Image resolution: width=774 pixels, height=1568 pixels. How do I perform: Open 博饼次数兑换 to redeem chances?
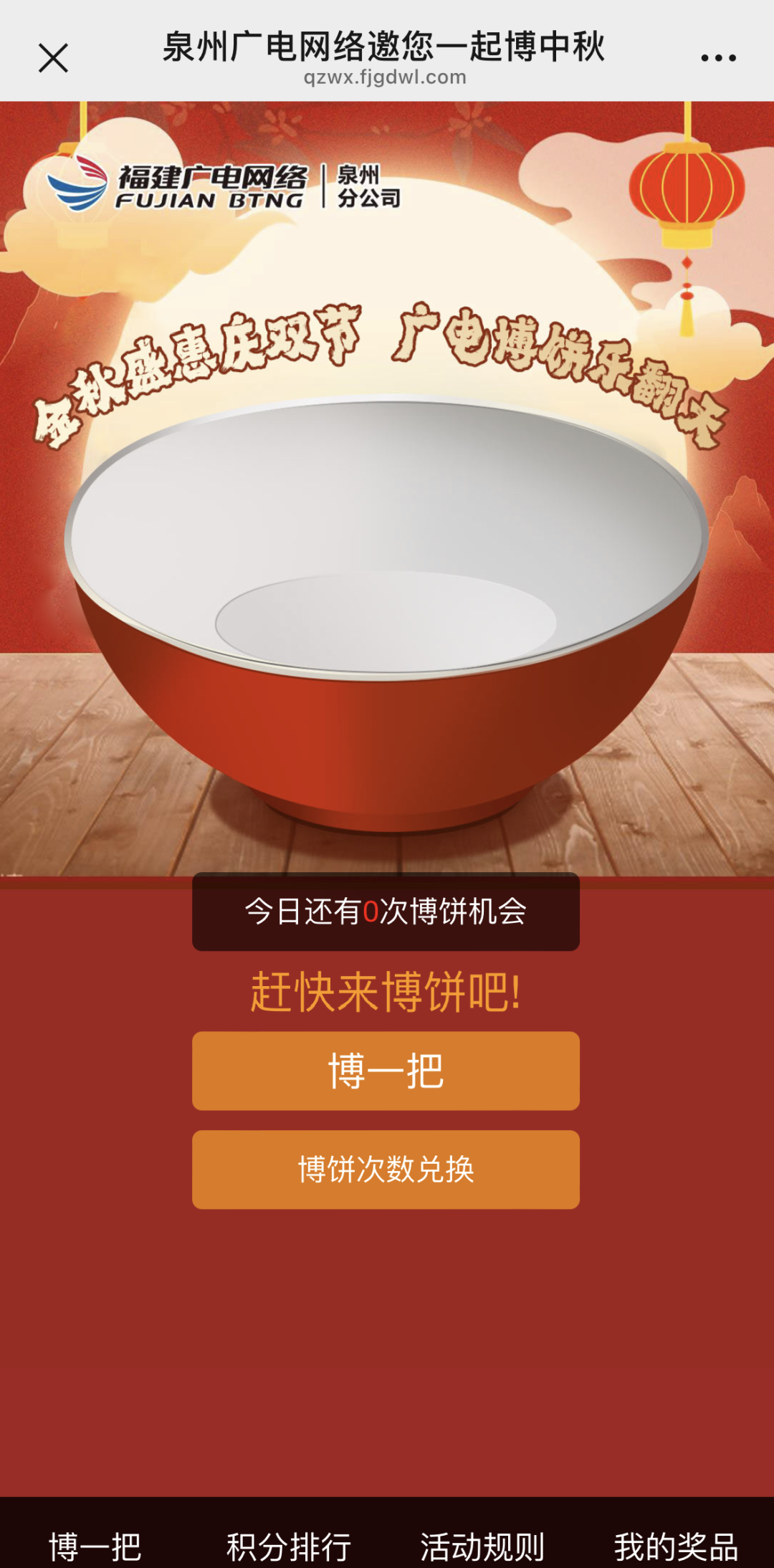coord(386,1170)
